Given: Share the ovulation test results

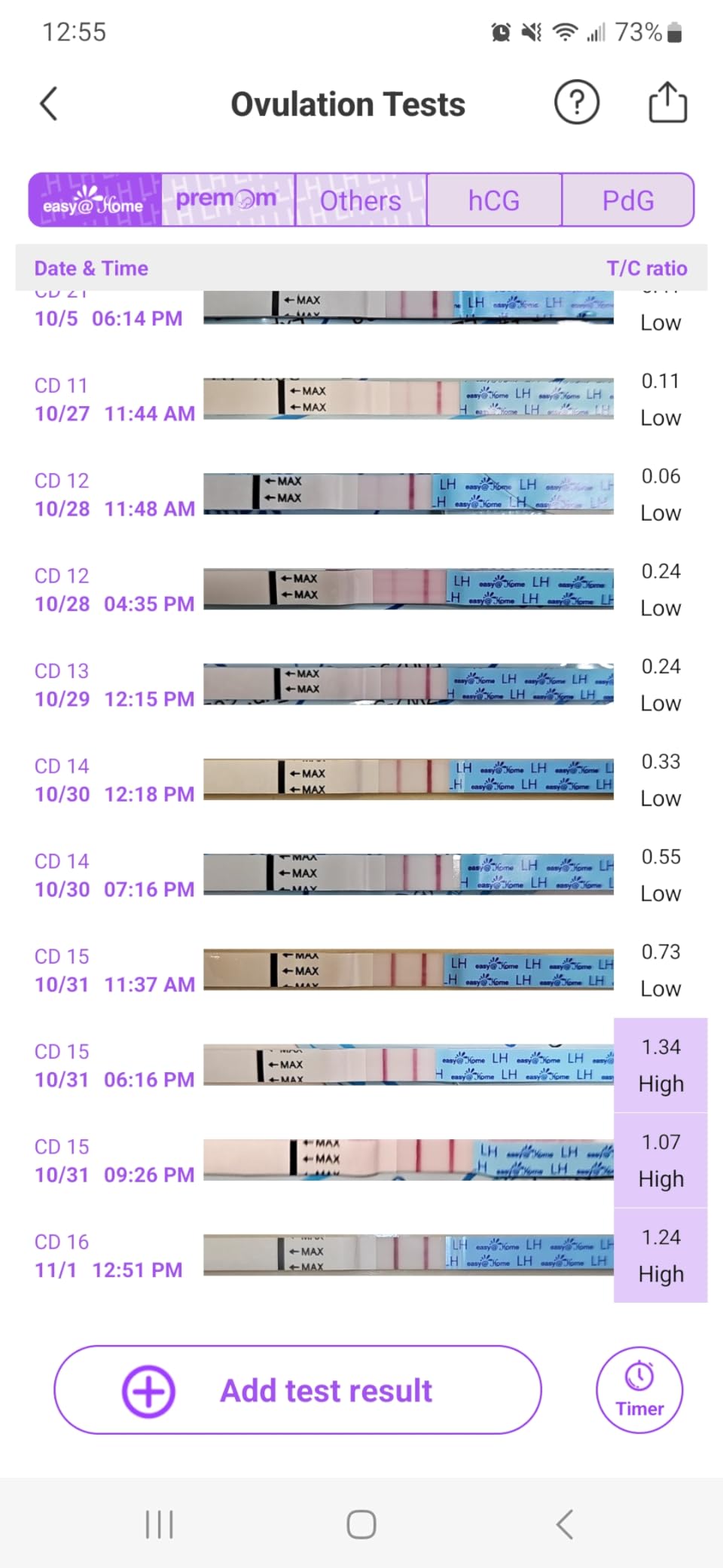Looking at the screenshot, I should (x=667, y=102).
